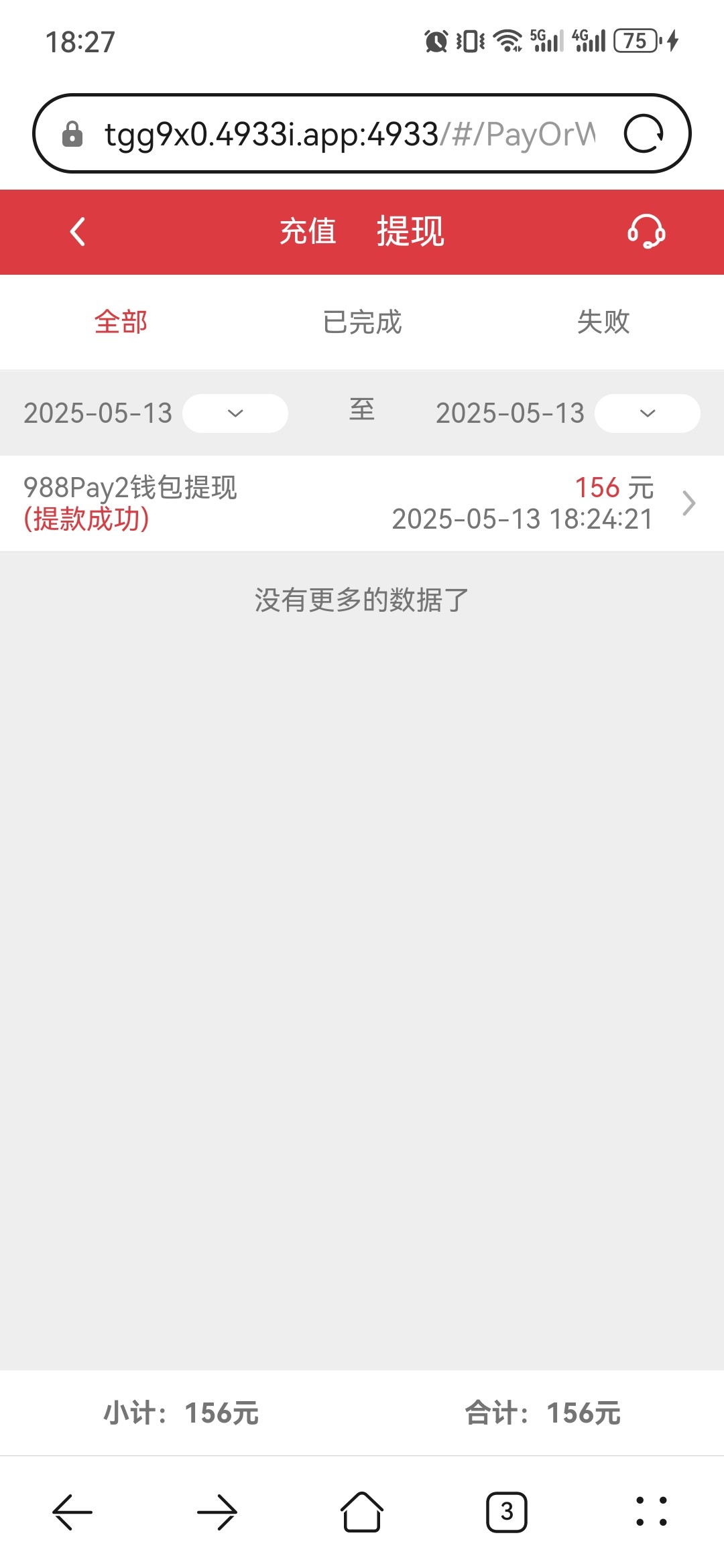Filter by 失败 records
The height and width of the screenshot is (1568, 724).
[x=603, y=322]
